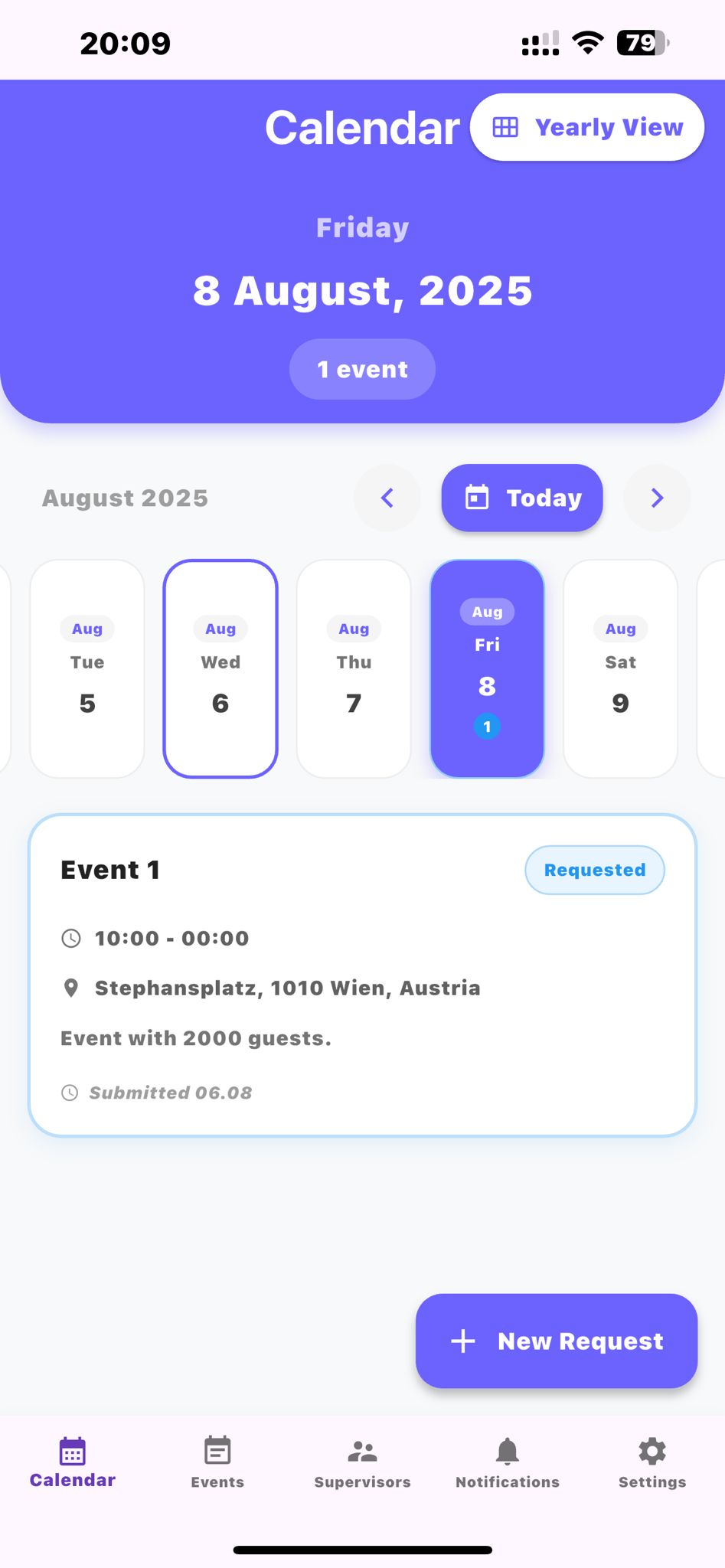Go to next week with right chevron

[657, 498]
